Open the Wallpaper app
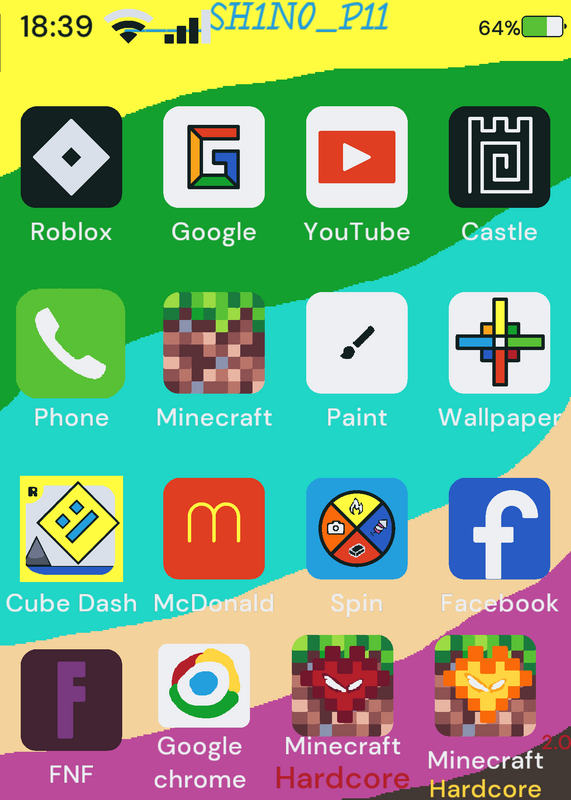 [500, 343]
